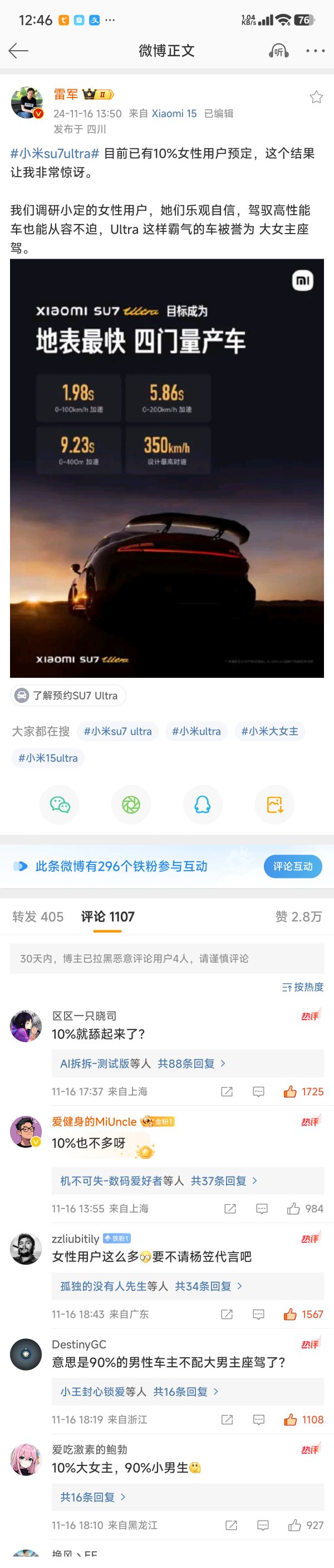Go back using the top-left arrow
The image size is (334, 1568).
[x=18, y=51]
